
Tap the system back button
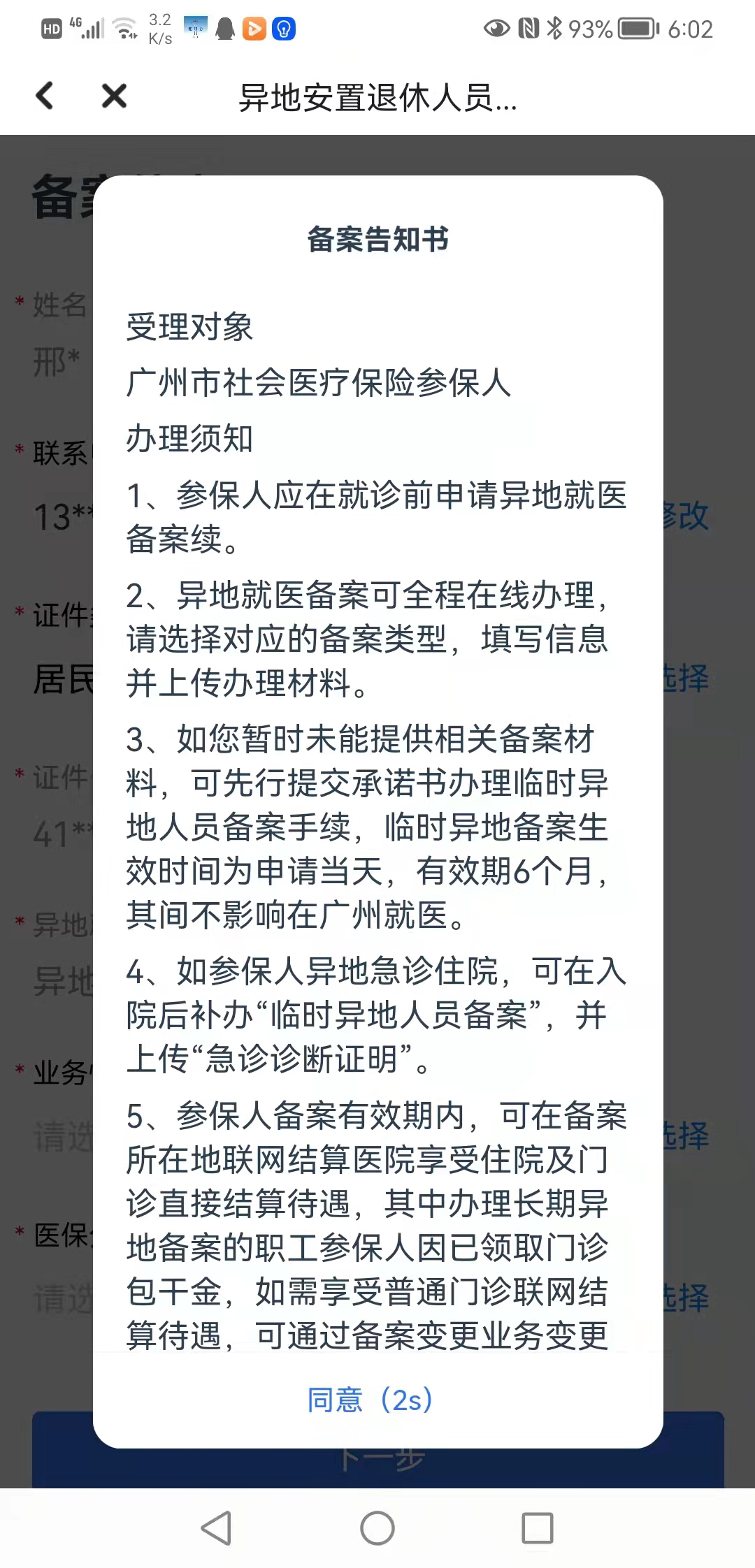click(217, 1528)
